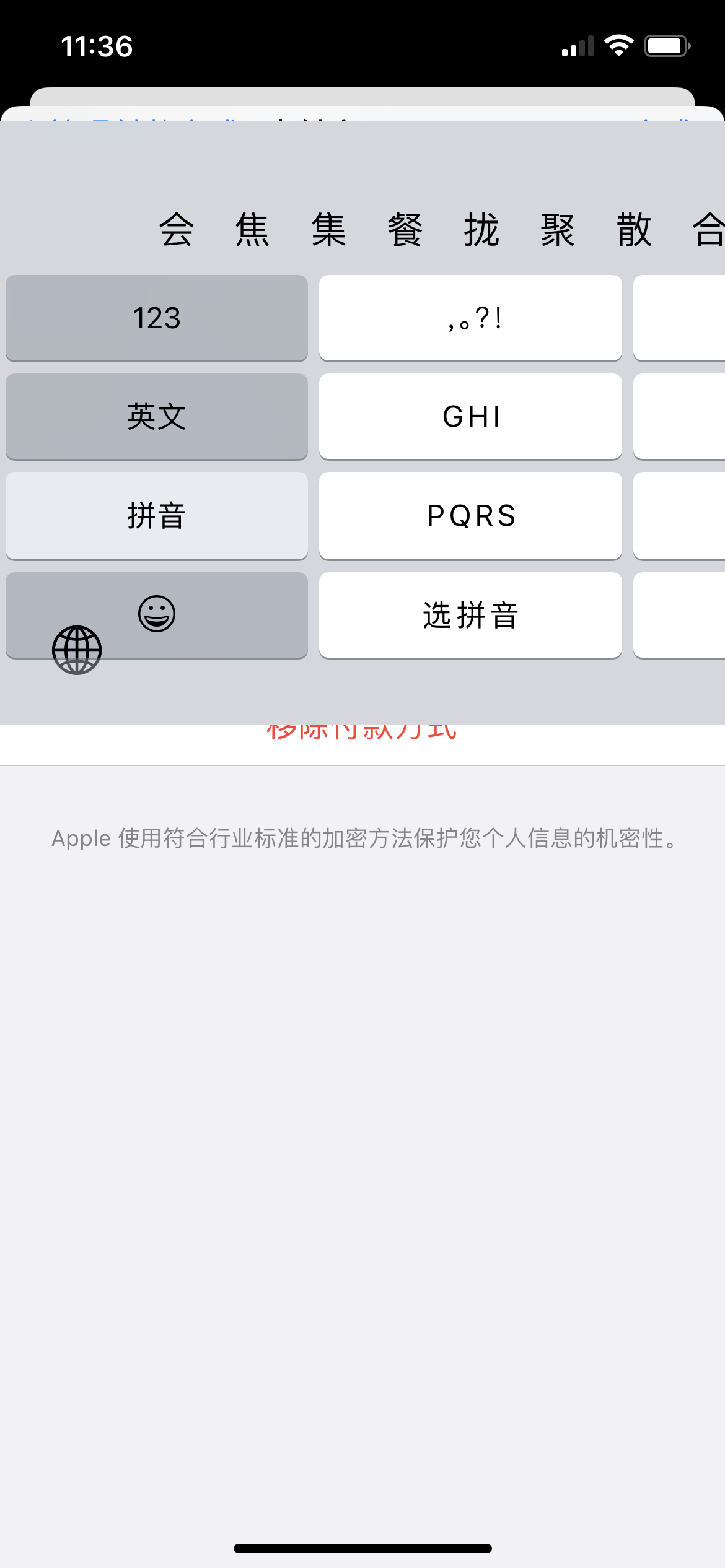Tap the PQRS key
The image size is (725, 1568).
[470, 515]
